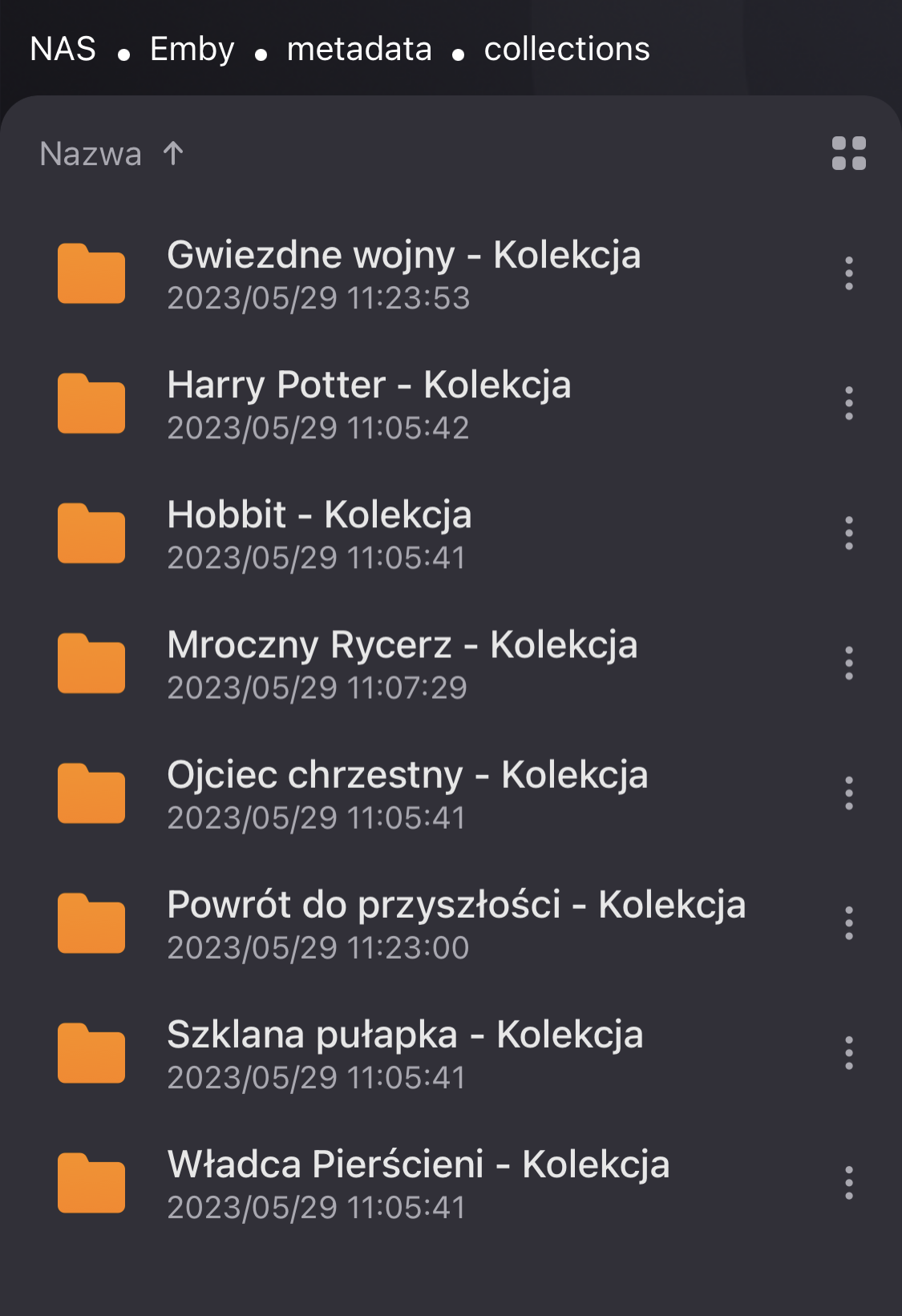Open the Szklana pułapka - Kolekcja folder icon
This screenshot has height=1316, width=902.
pos(92,1052)
